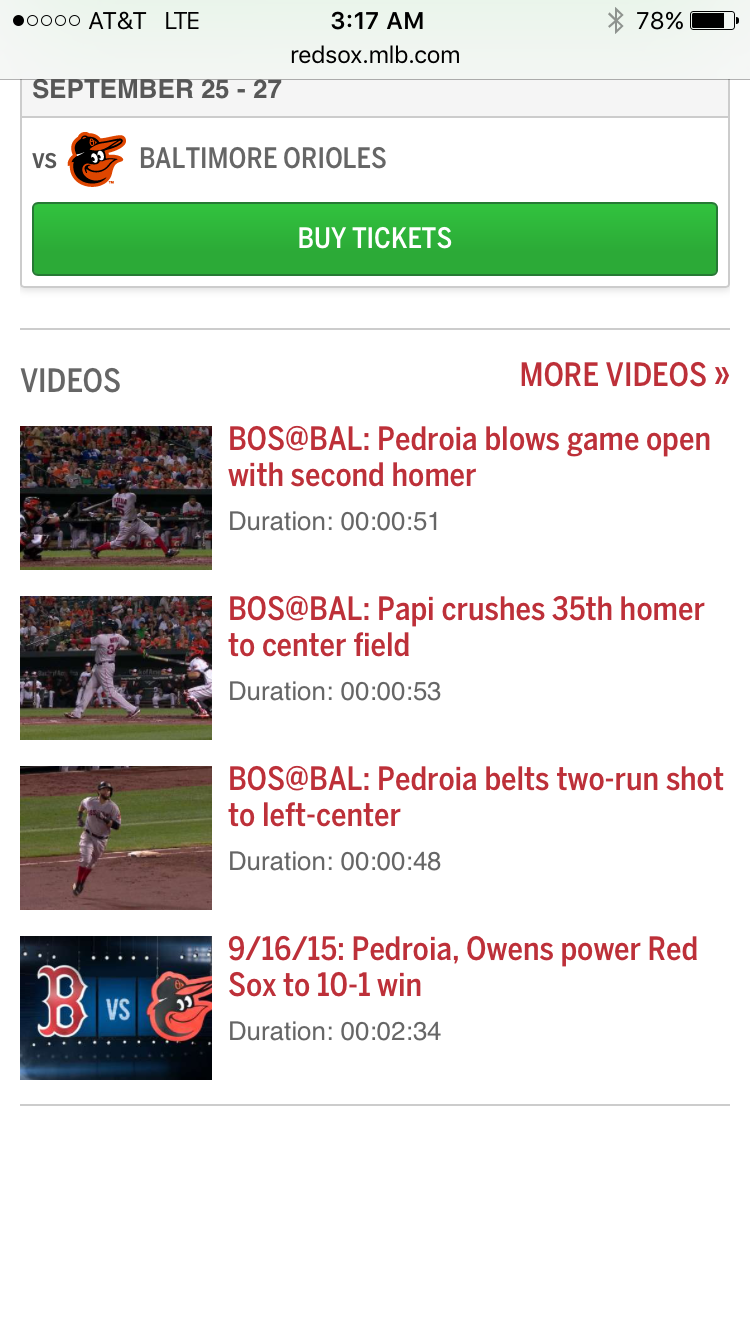Open the Pedroia blows game open video link
Viewport: 750px width, 1334px height.
click(469, 457)
